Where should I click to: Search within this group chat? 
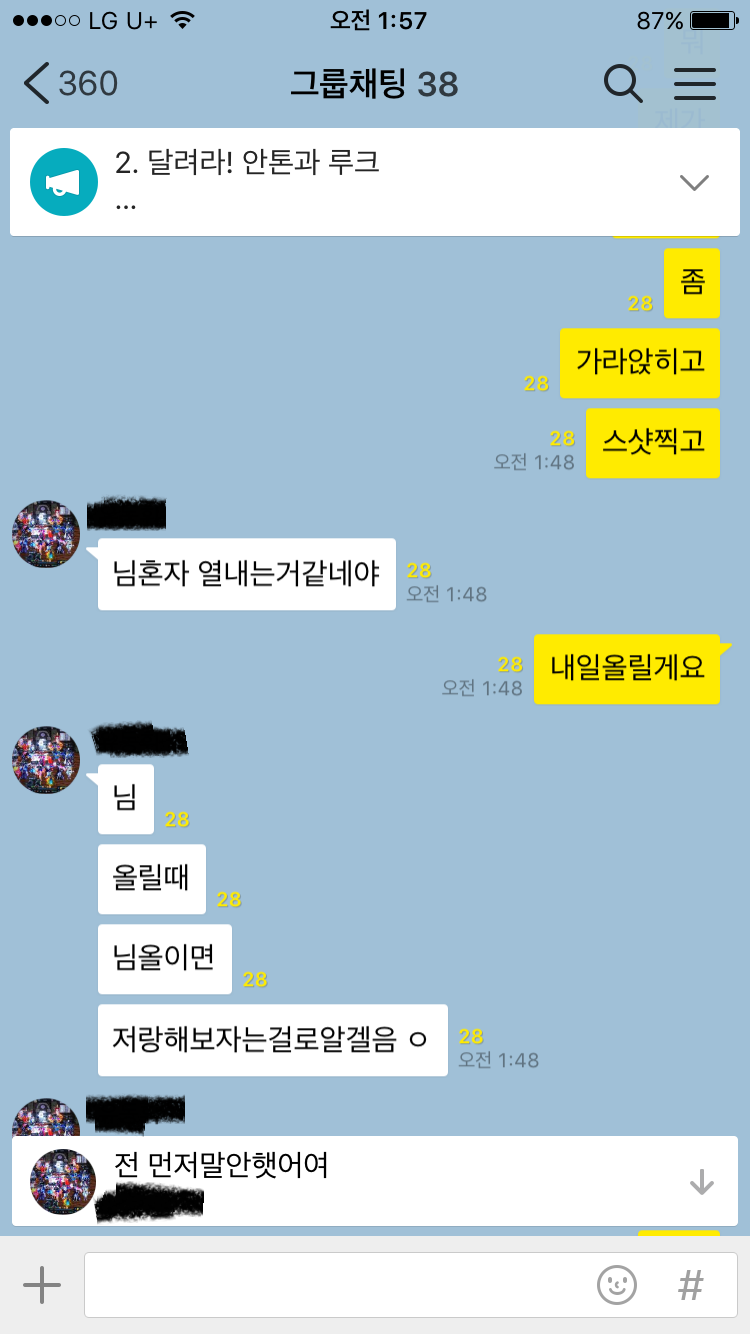pos(622,84)
